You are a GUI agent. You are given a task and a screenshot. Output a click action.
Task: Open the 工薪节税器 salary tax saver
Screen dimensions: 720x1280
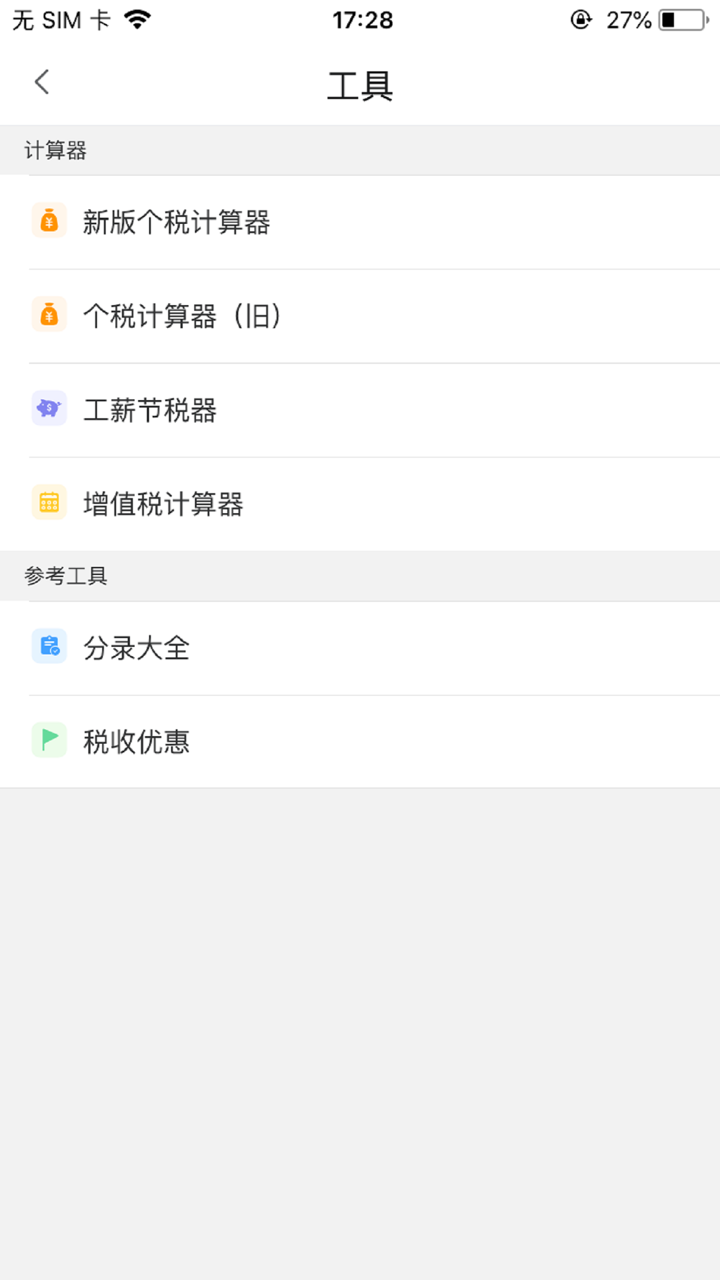(x=151, y=408)
